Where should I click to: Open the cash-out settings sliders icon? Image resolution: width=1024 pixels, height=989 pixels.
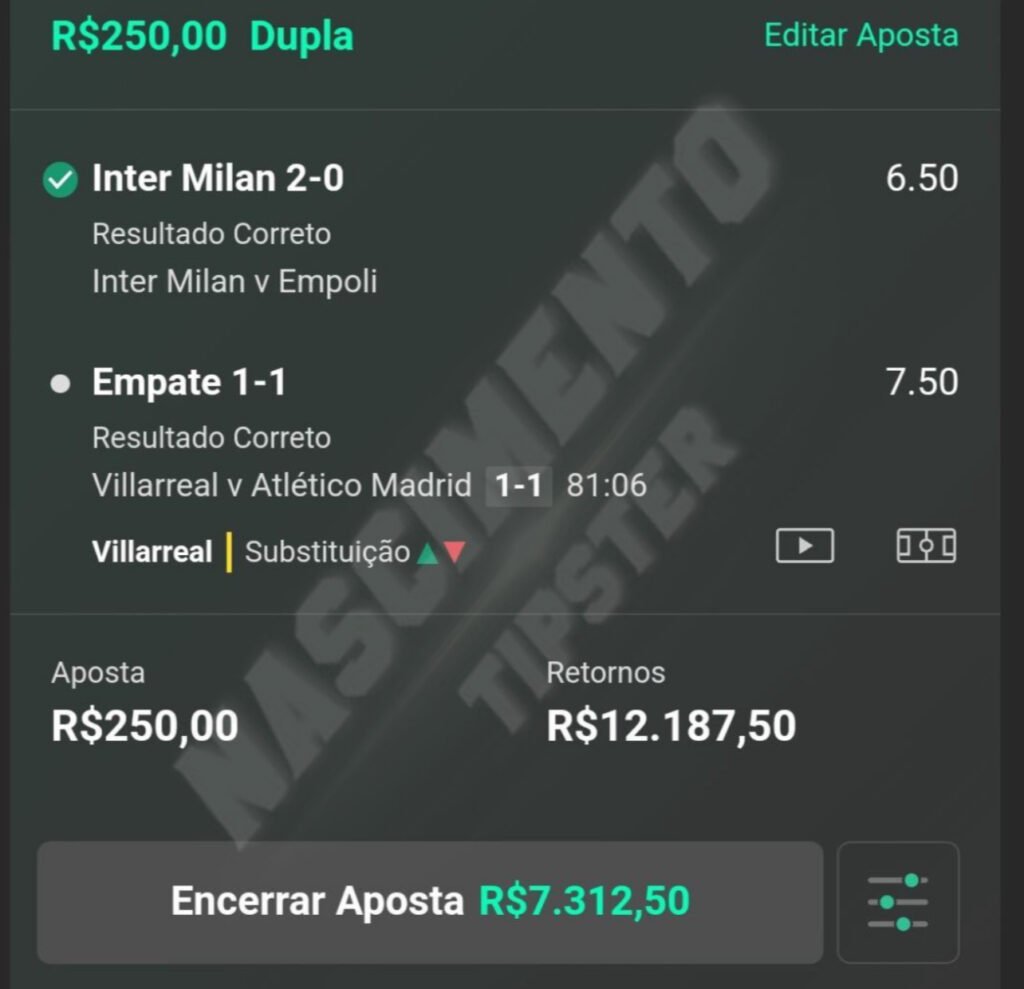pyautogui.click(x=897, y=902)
